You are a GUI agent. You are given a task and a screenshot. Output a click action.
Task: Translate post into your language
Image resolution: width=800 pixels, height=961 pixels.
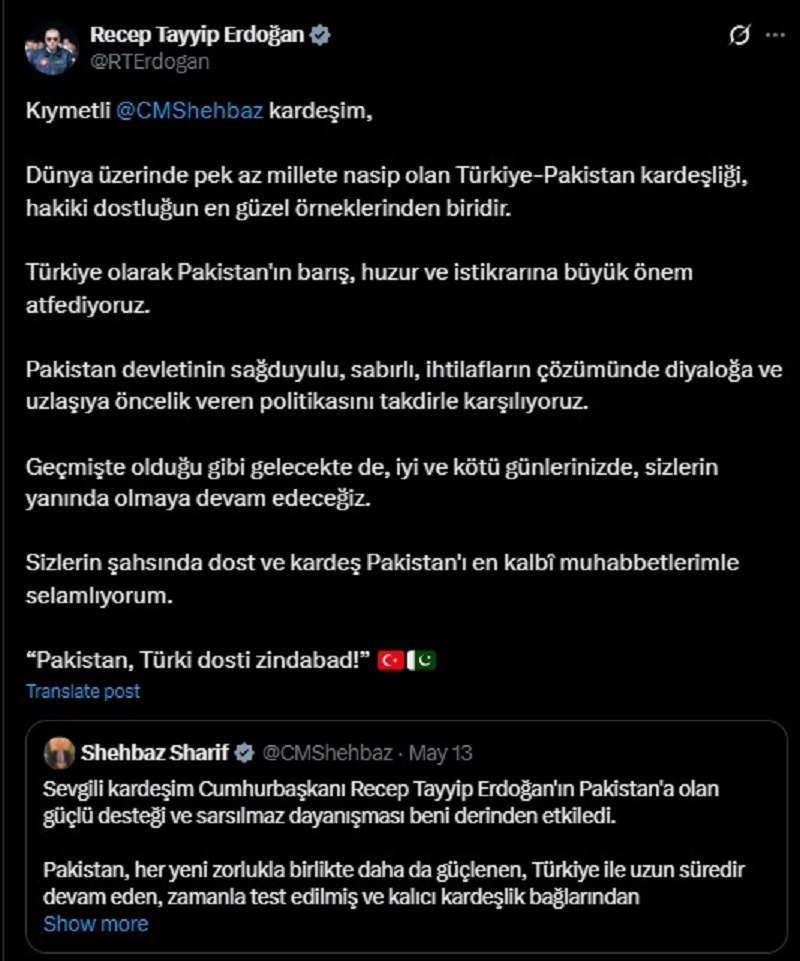point(83,691)
